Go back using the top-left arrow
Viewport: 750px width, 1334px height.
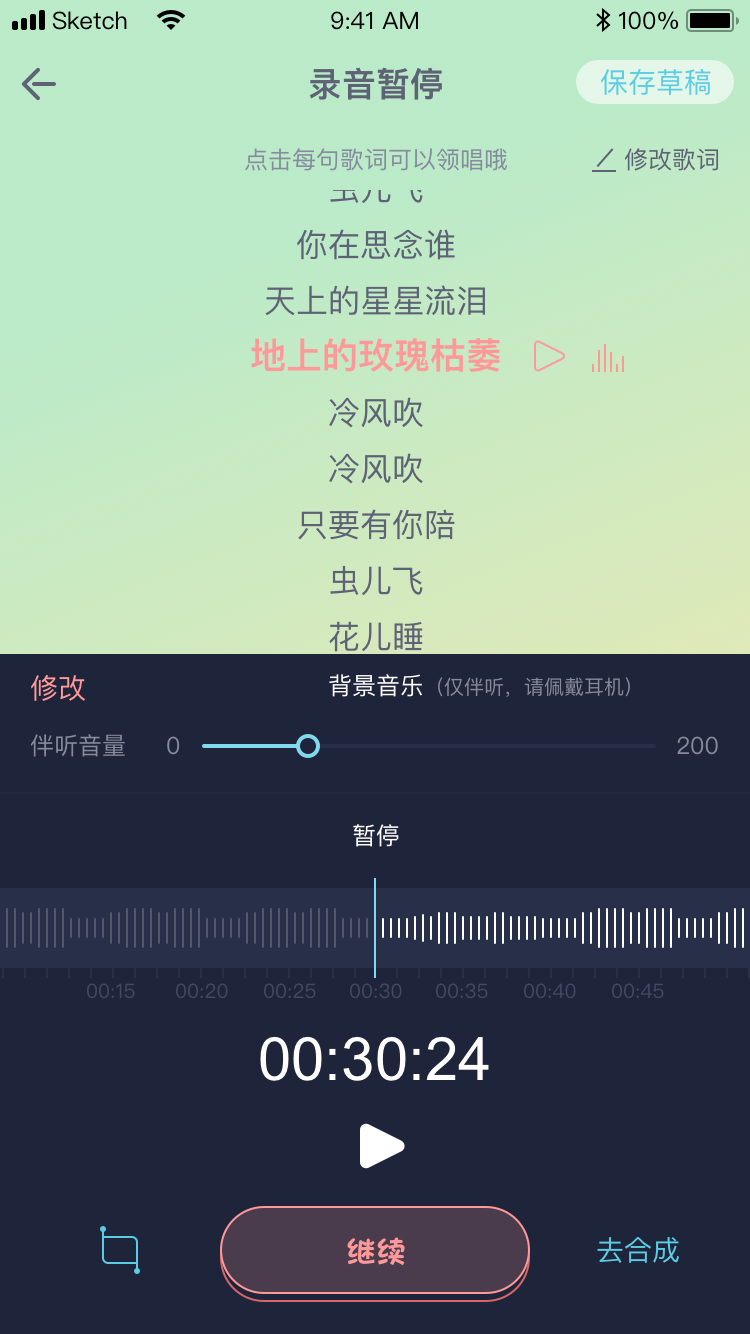coord(38,84)
